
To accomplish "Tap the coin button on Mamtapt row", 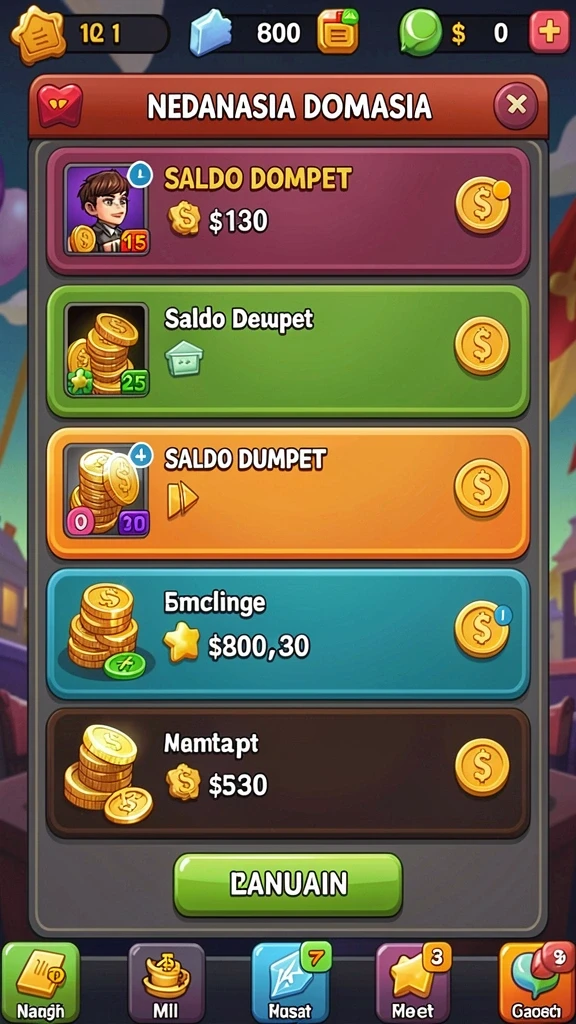I will tap(482, 767).
